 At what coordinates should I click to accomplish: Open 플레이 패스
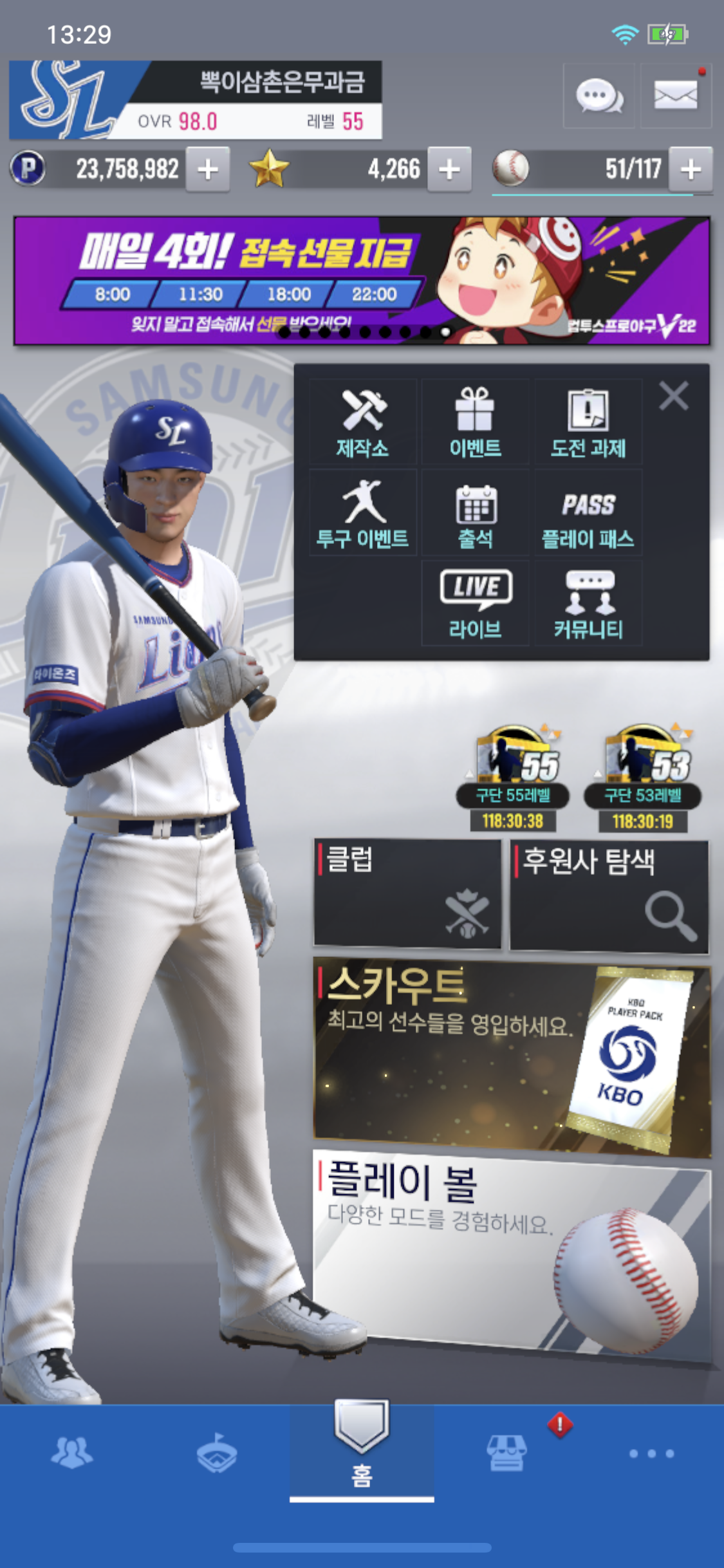pyautogui.click(x=588, y=513)
